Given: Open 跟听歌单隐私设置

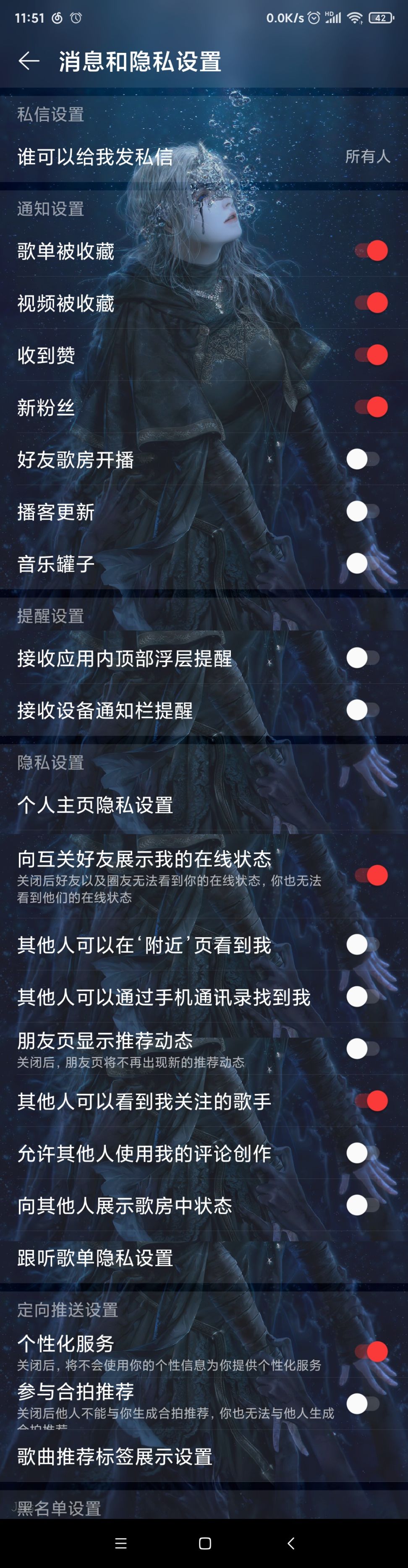Looking at the screenshot, I should [x=204, y=1258].
